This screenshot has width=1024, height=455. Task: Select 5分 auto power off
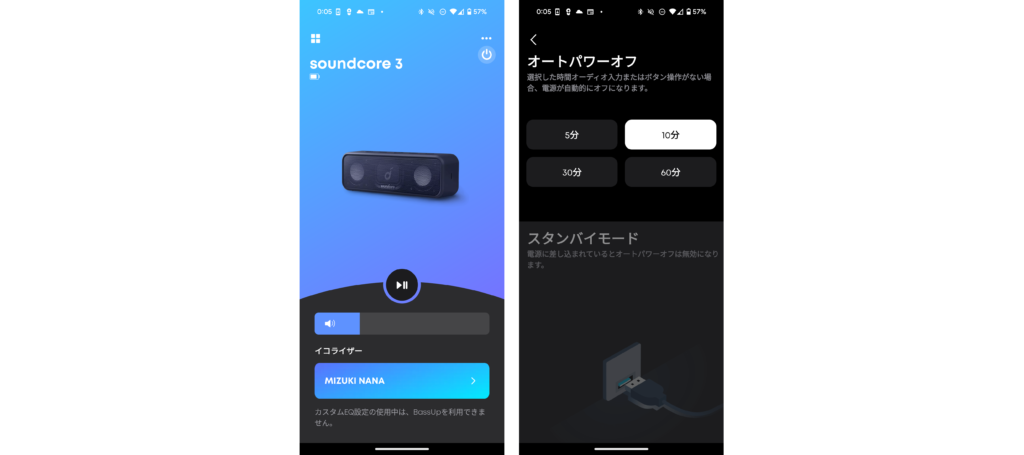point(571,135)
